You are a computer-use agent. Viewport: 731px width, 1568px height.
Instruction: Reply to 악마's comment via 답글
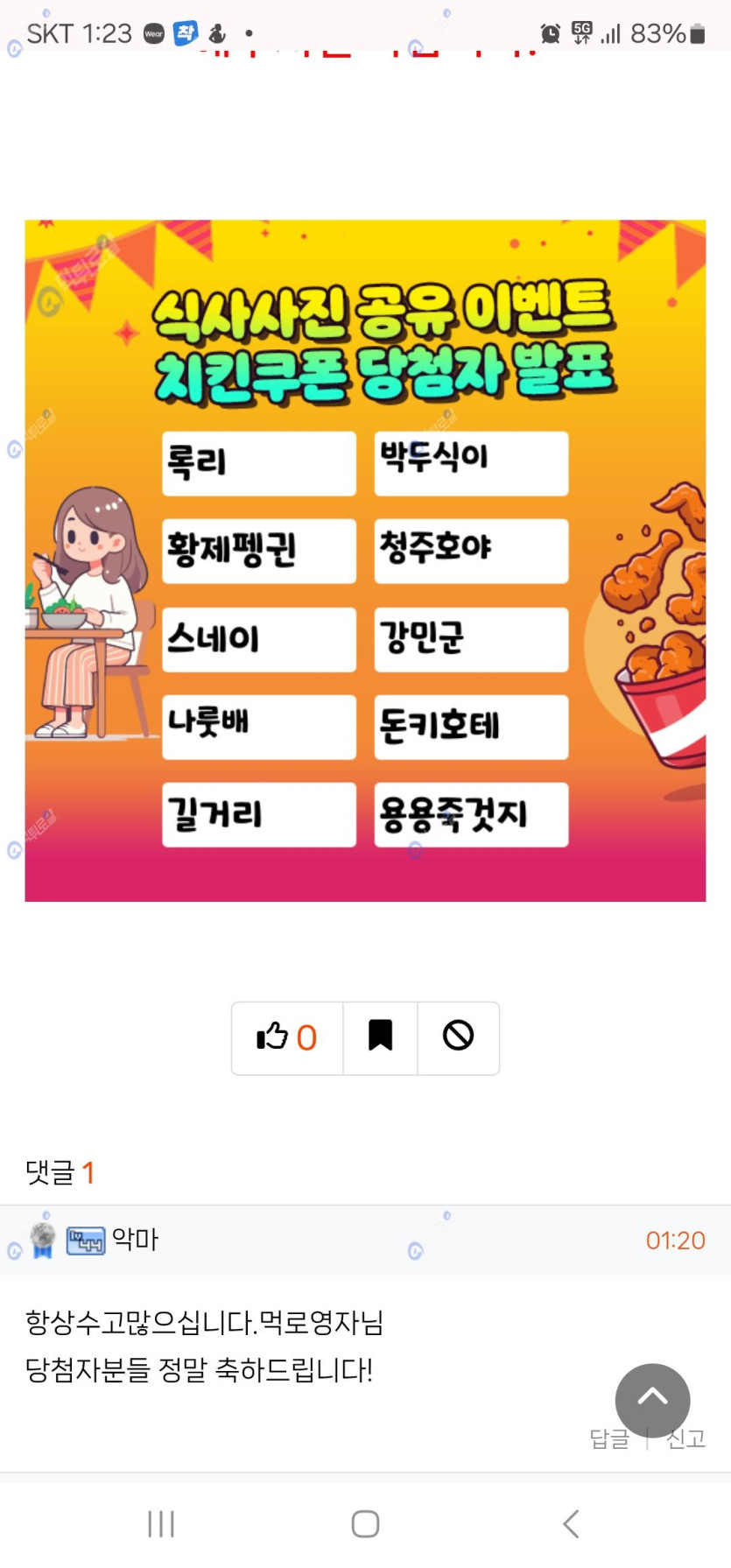[609, 1438]
